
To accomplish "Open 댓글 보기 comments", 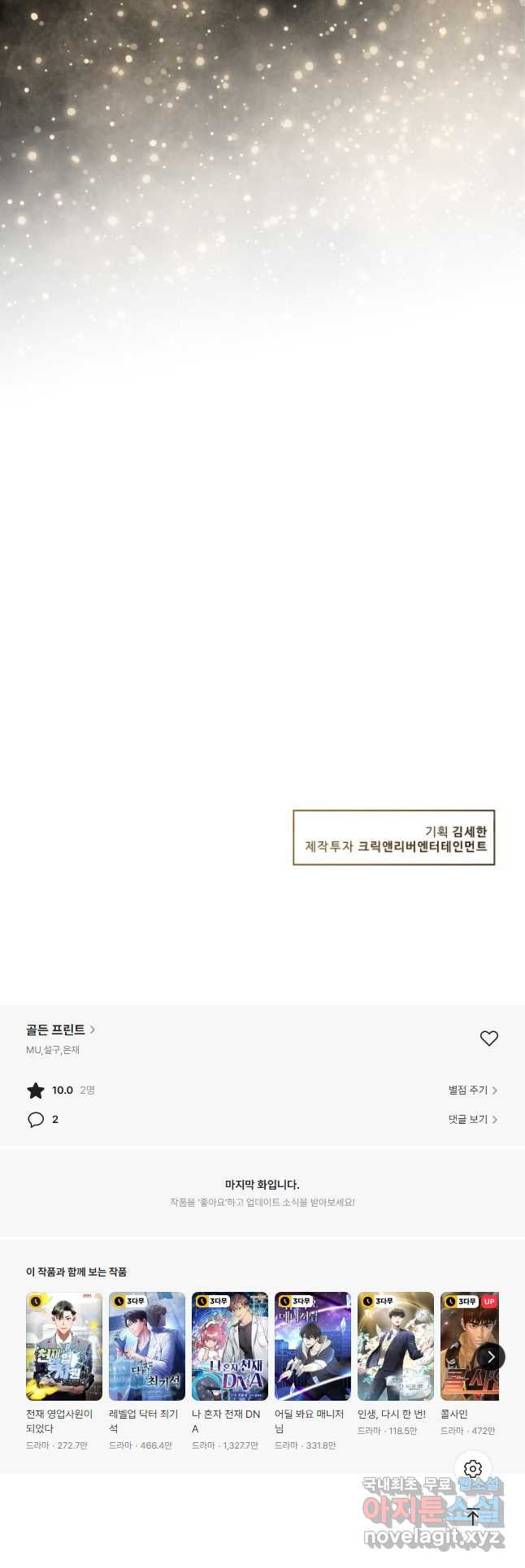I will [x=472, y=1119].
